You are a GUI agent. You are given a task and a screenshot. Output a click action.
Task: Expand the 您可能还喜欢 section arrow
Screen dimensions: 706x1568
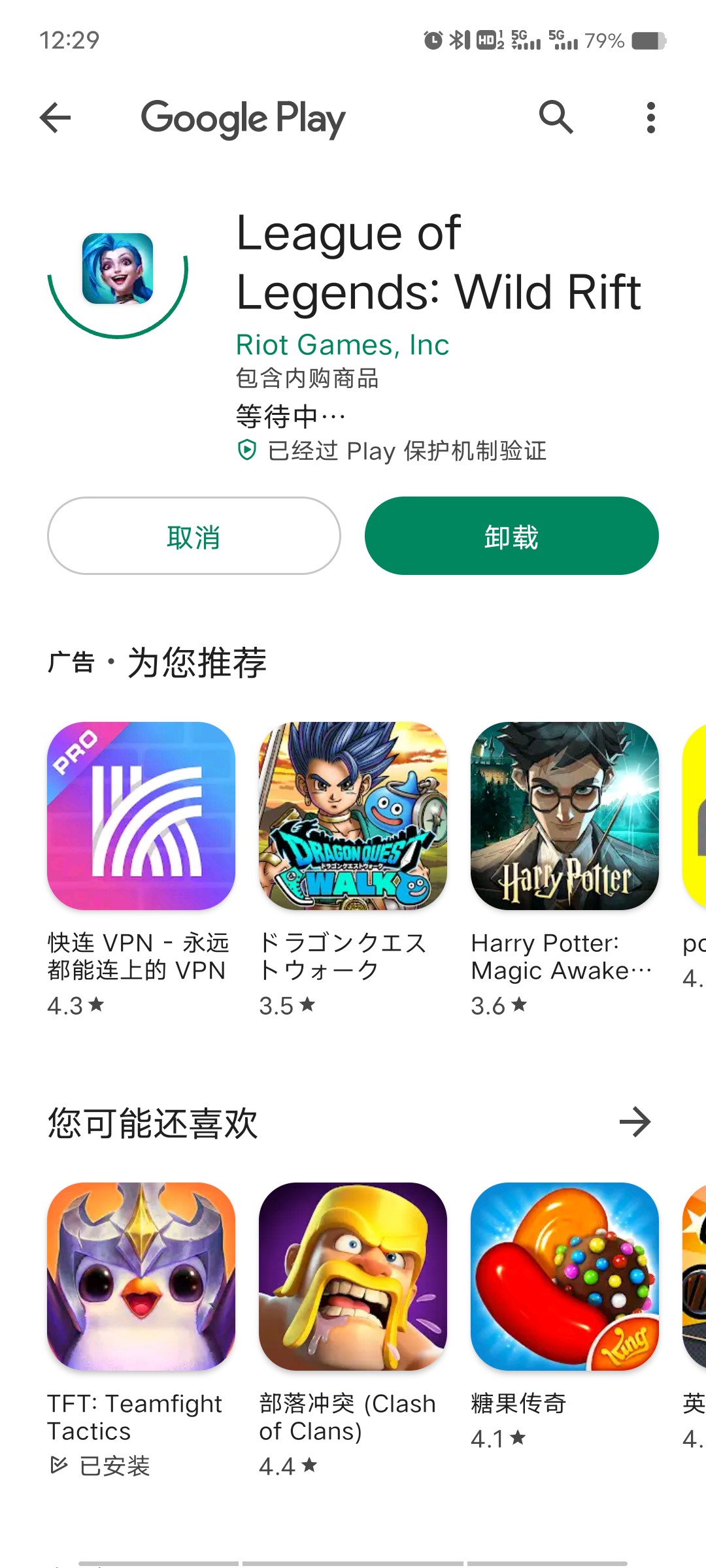pos(635,1122)
